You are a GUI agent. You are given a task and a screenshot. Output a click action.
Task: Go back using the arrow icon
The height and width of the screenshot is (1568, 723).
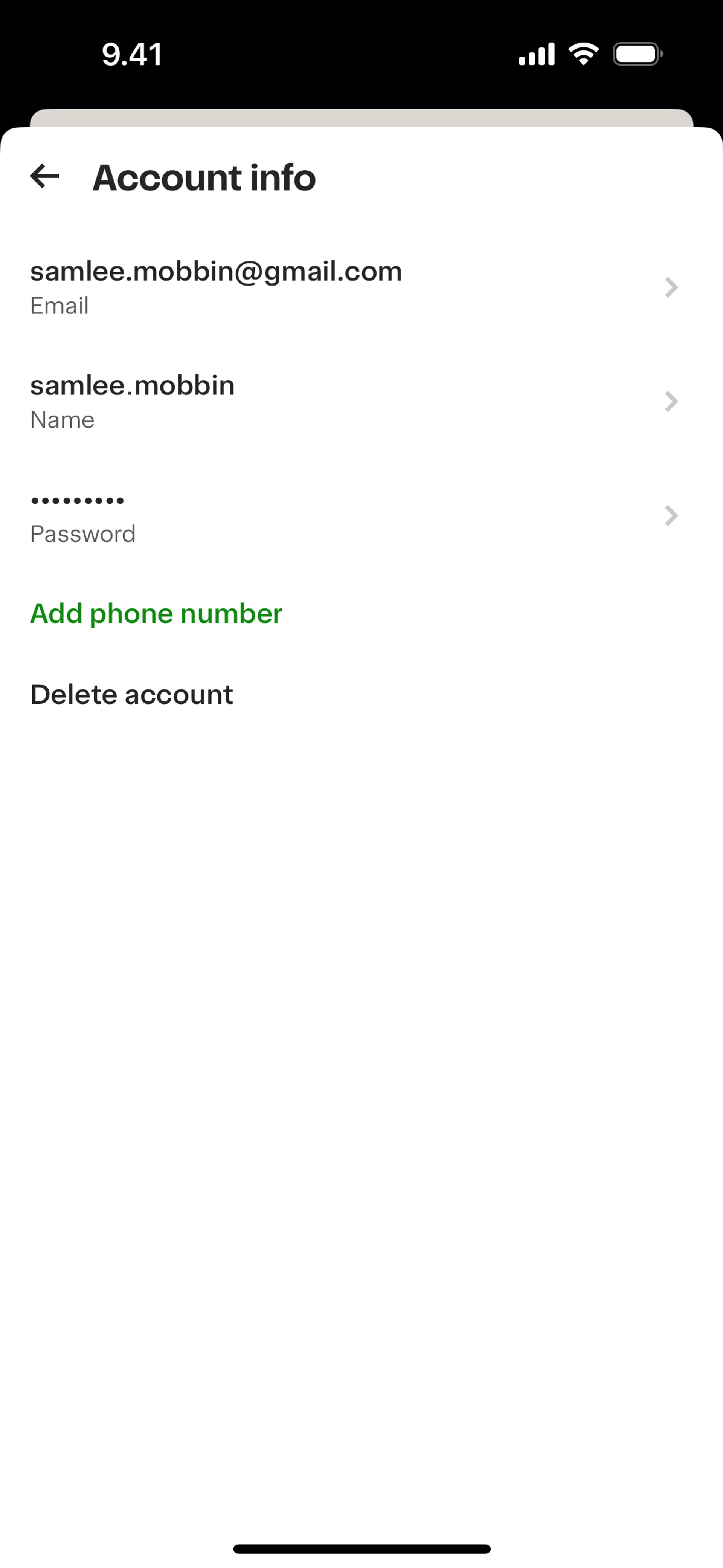pos(45,177)
